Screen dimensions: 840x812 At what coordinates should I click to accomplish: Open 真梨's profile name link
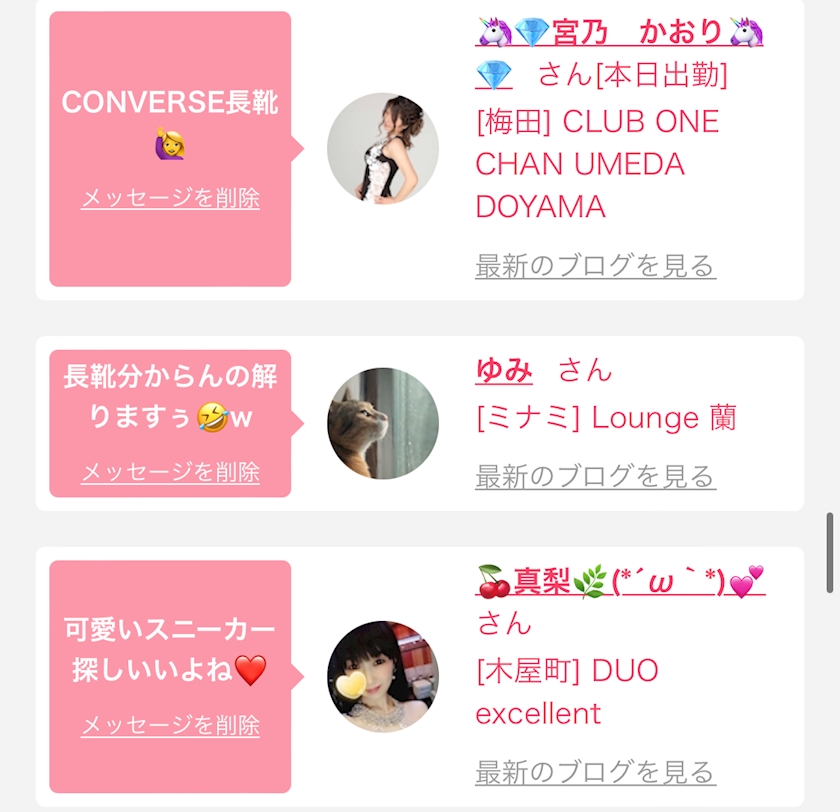point(620,581)
